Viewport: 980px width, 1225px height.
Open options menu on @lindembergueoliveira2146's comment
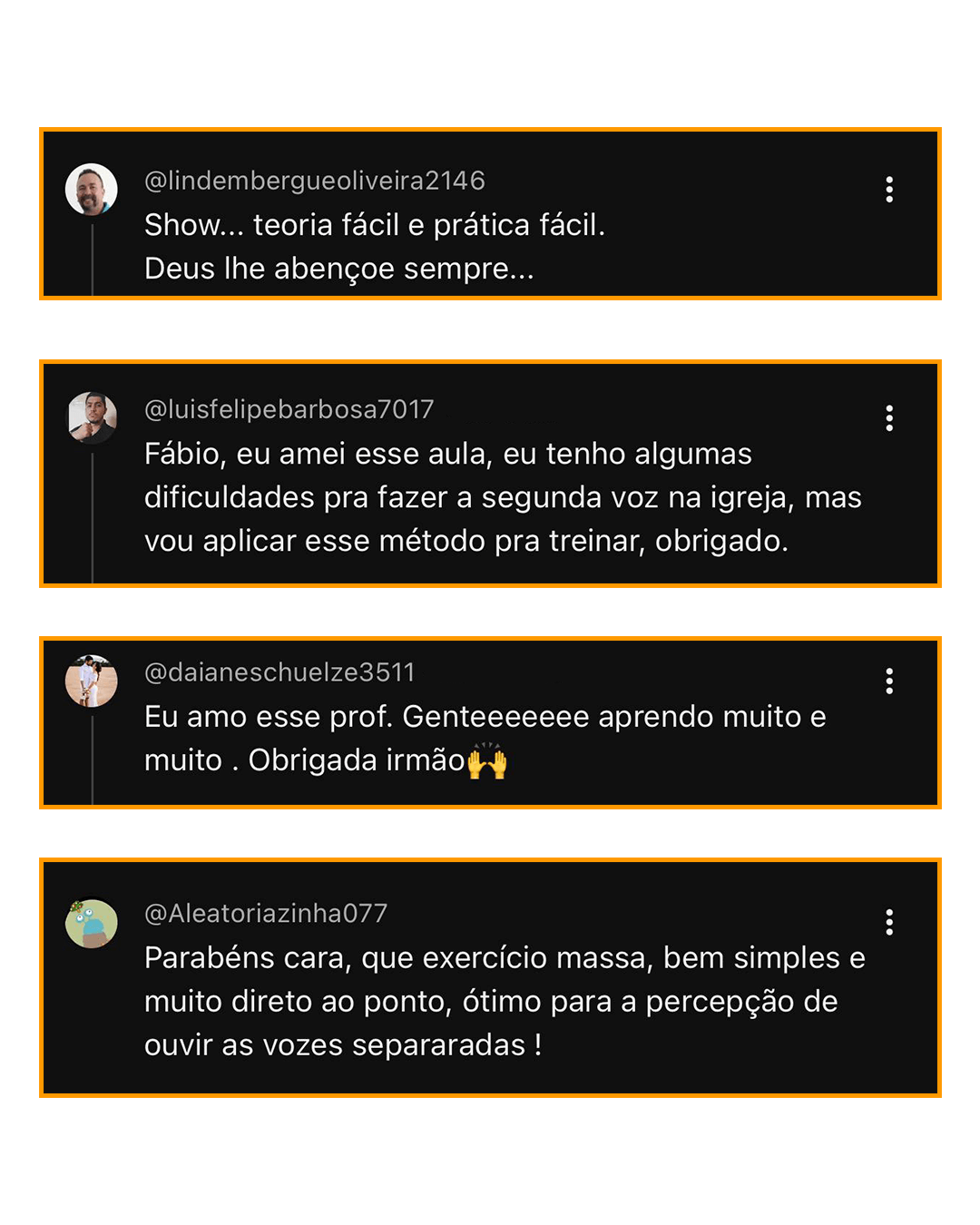point(889,189)
